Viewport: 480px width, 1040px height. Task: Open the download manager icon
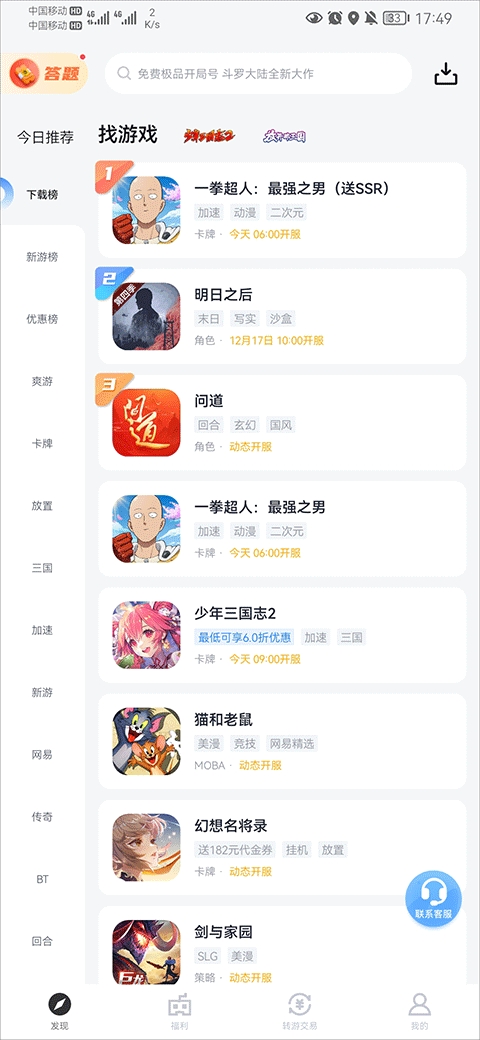click(x=446, y=74)
